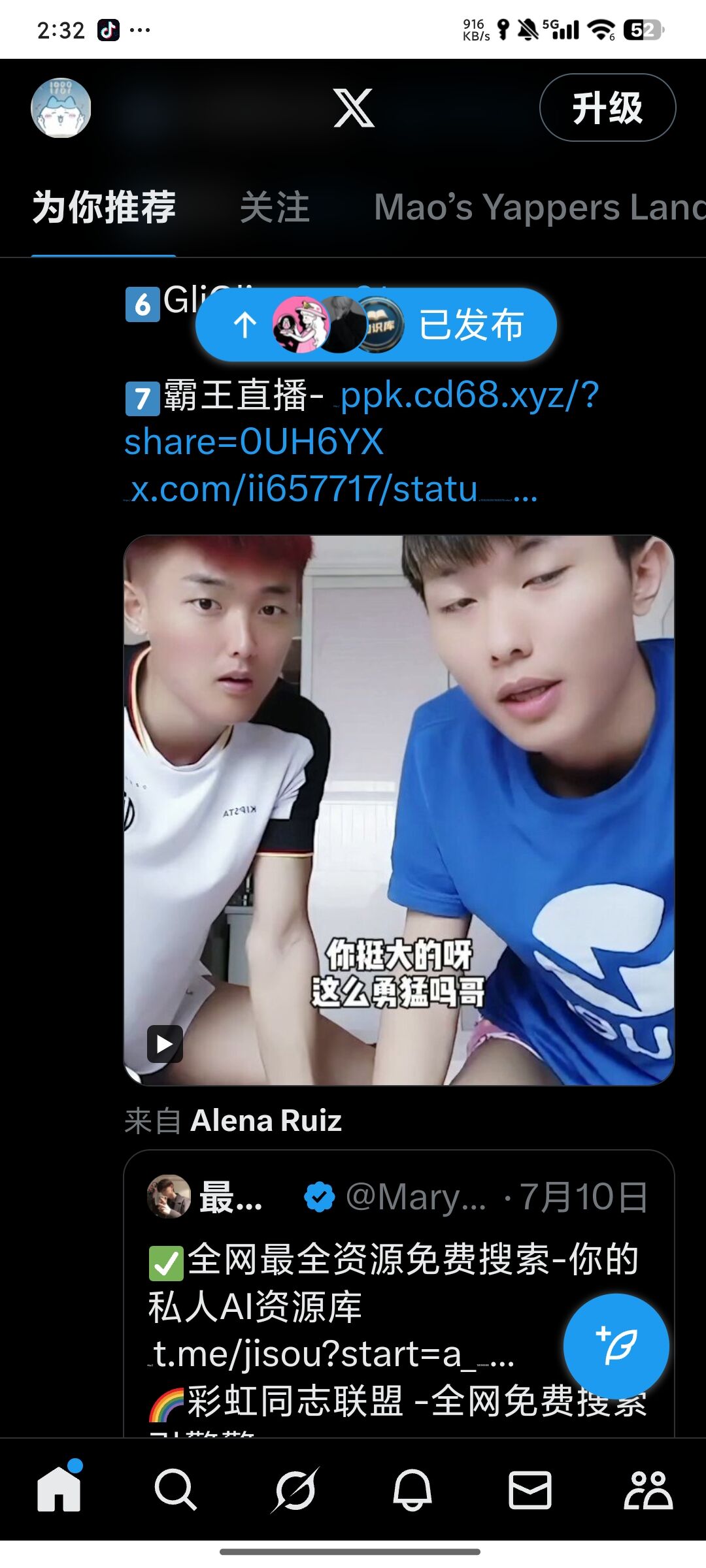Viewport: 706px width, 1568px height.
Task: Open the profile avatar drawer
Action: coord(61,108)
